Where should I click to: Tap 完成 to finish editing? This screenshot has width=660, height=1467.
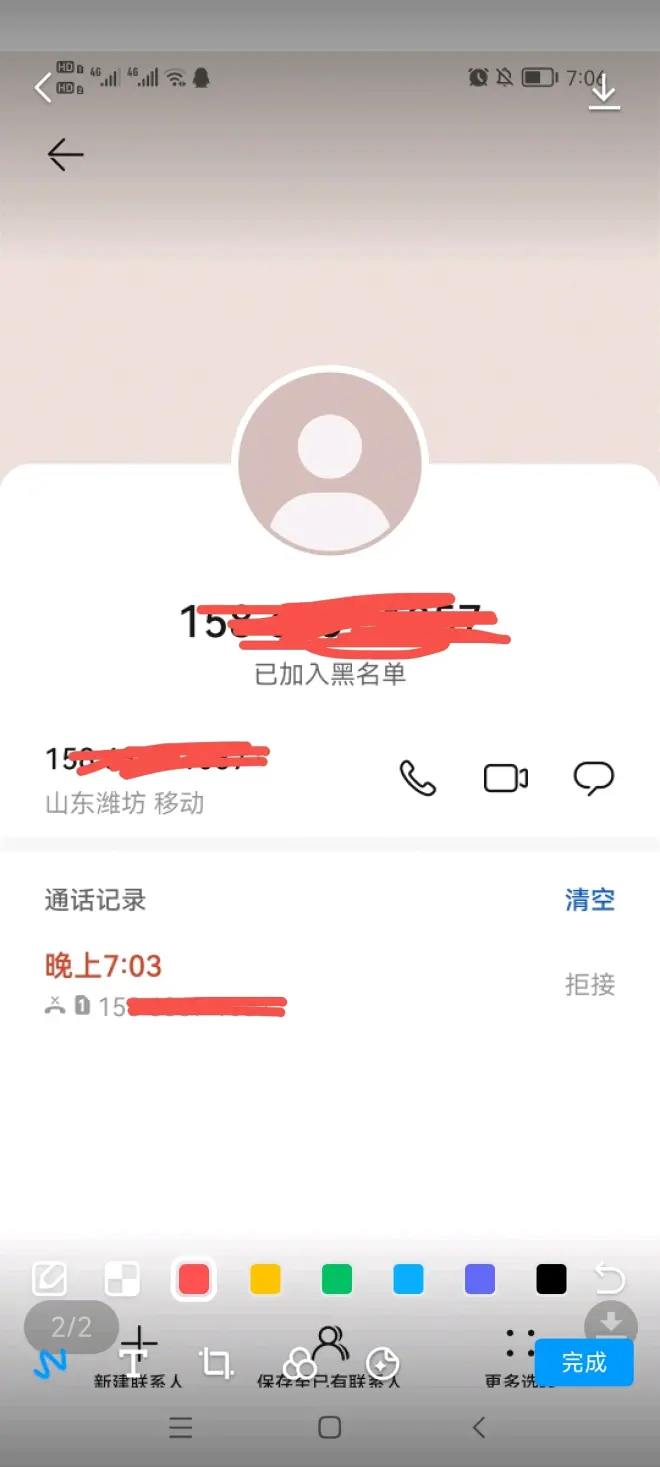584,1362
